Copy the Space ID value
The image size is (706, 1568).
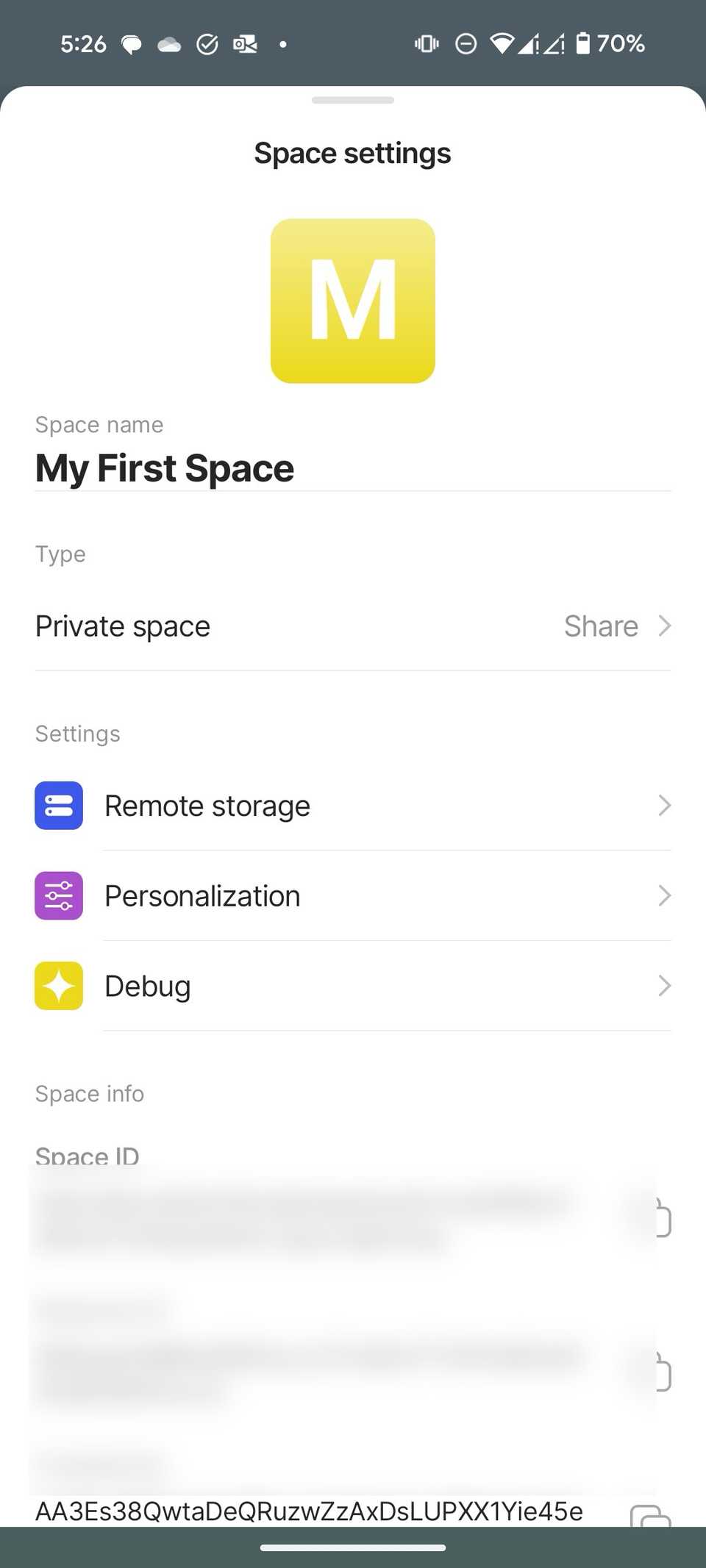[x=660, y=1218]
